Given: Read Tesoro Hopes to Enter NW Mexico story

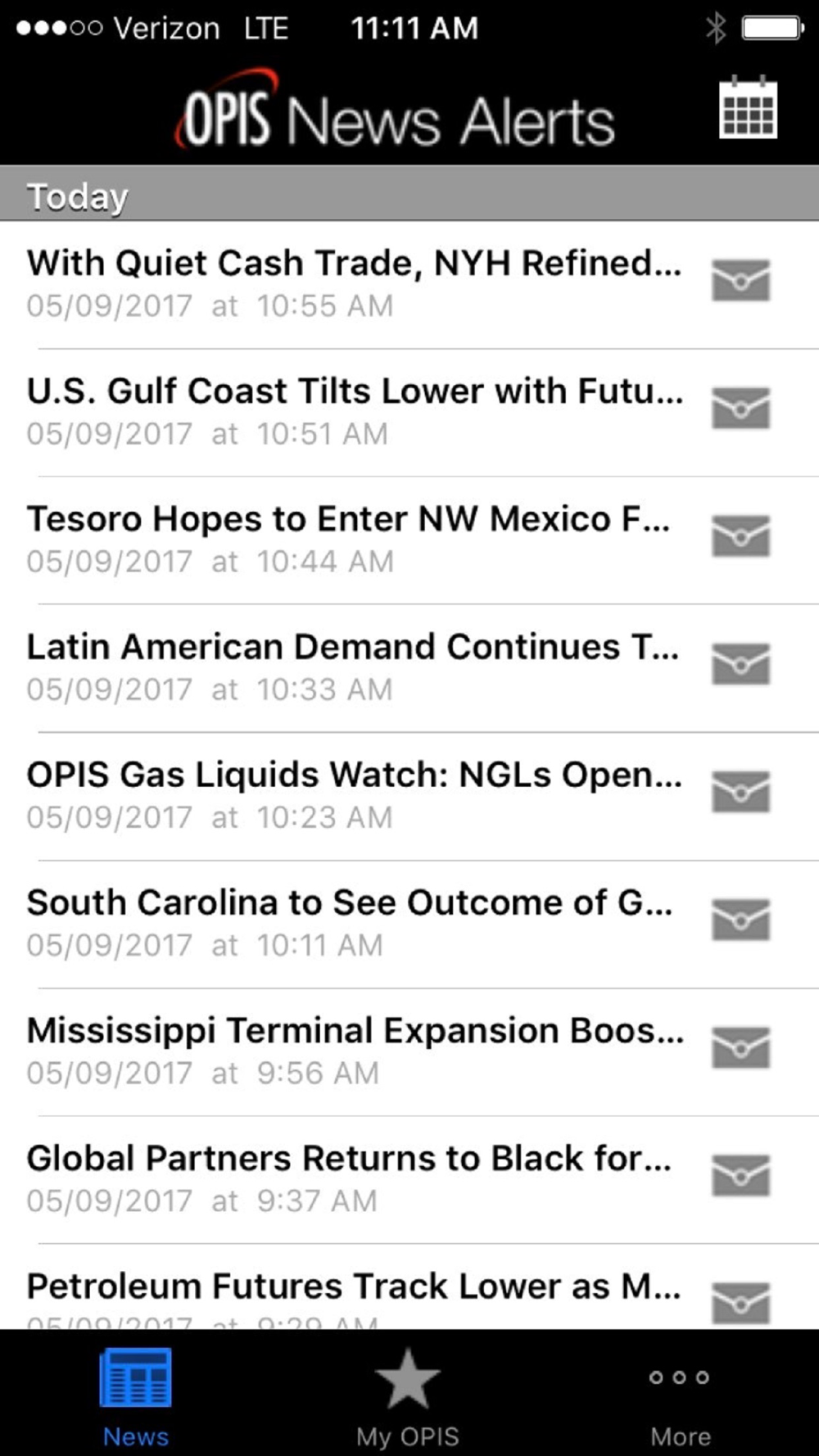Looking at the screenshot, I should pos(409,540).
